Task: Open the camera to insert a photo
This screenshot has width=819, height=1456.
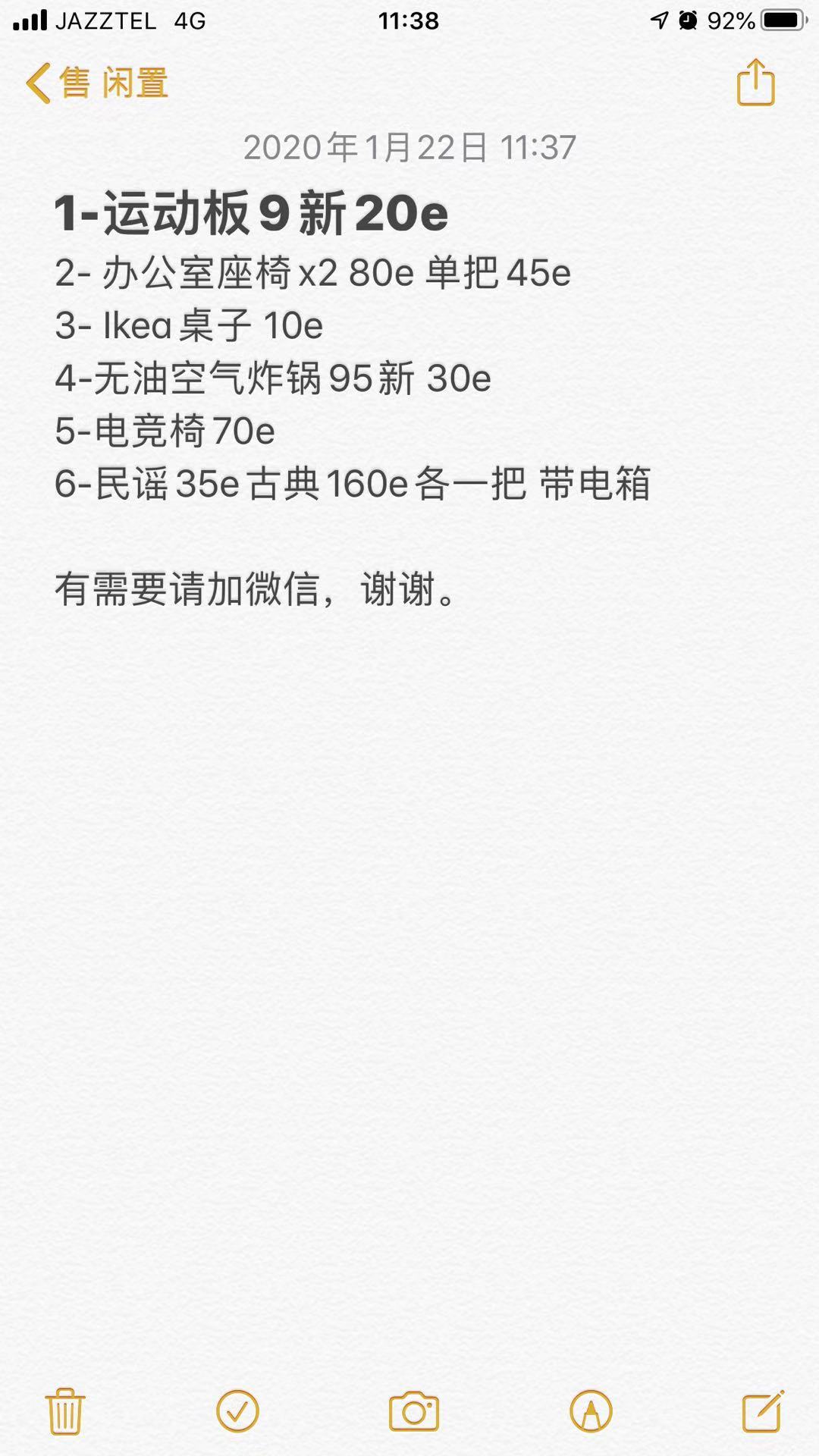Action: tap(413, 1411)
